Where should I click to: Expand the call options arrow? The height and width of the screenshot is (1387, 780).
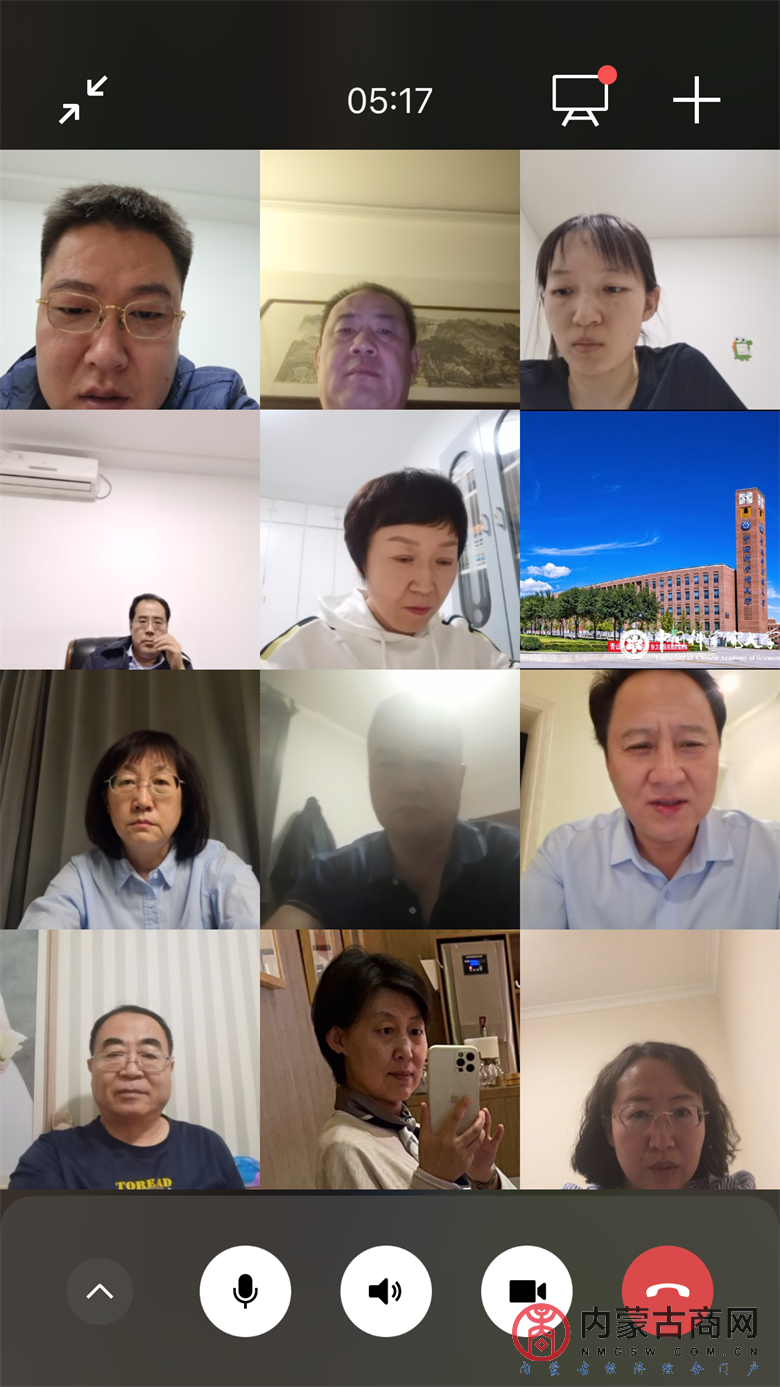tap(100, 1291)
